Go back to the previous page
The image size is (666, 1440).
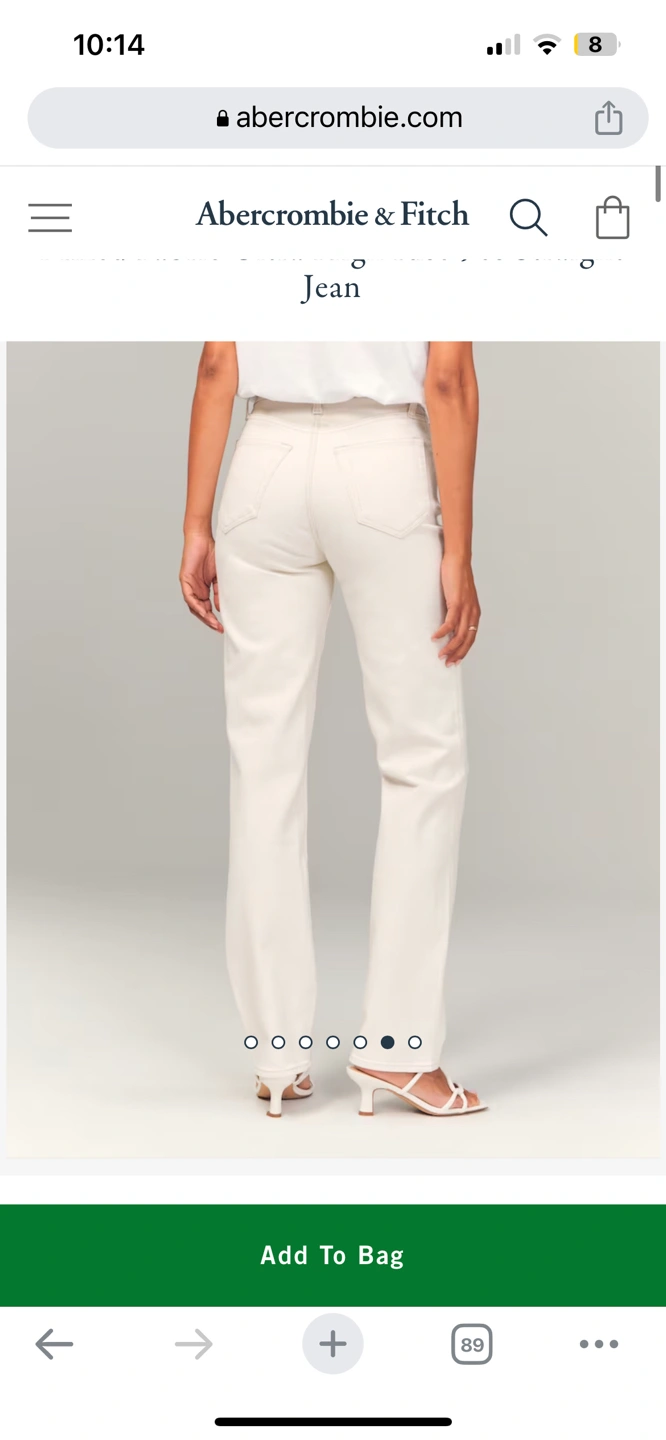point(54,1344)
